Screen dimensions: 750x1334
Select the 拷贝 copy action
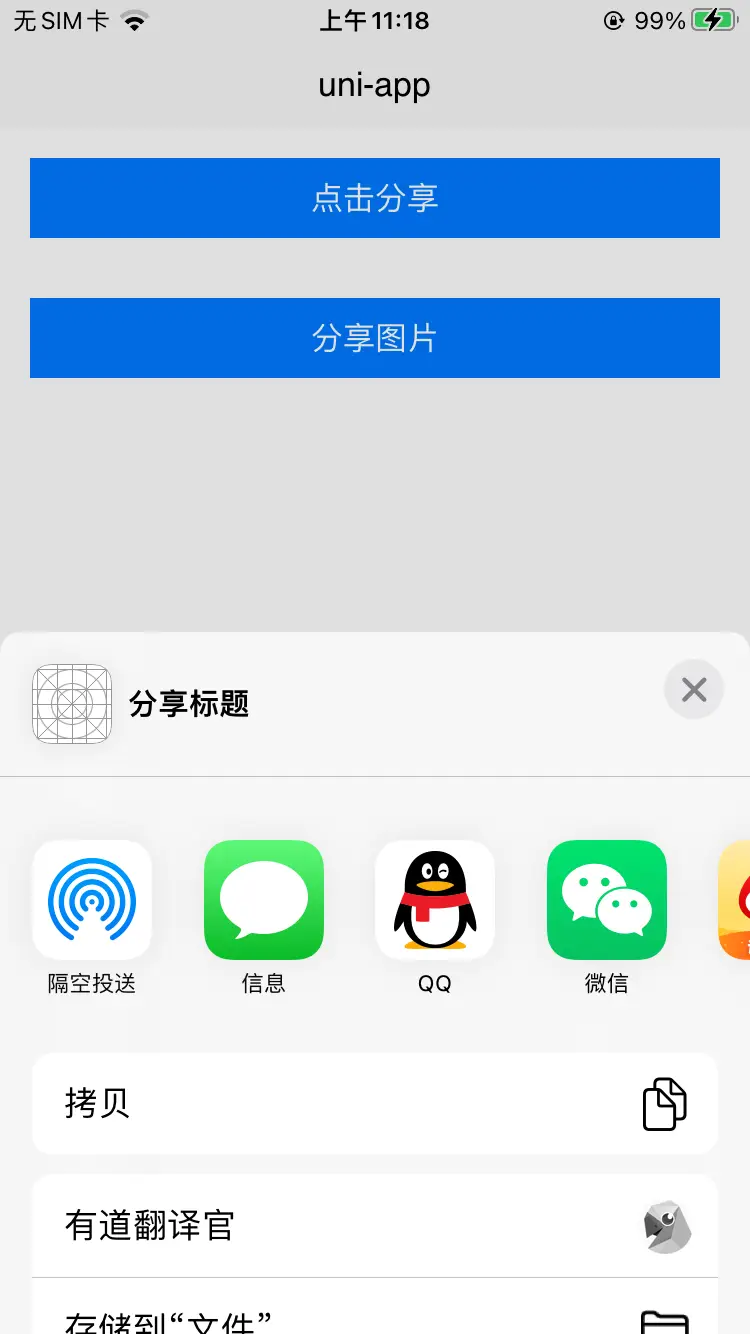click(x=375, y=1104)
